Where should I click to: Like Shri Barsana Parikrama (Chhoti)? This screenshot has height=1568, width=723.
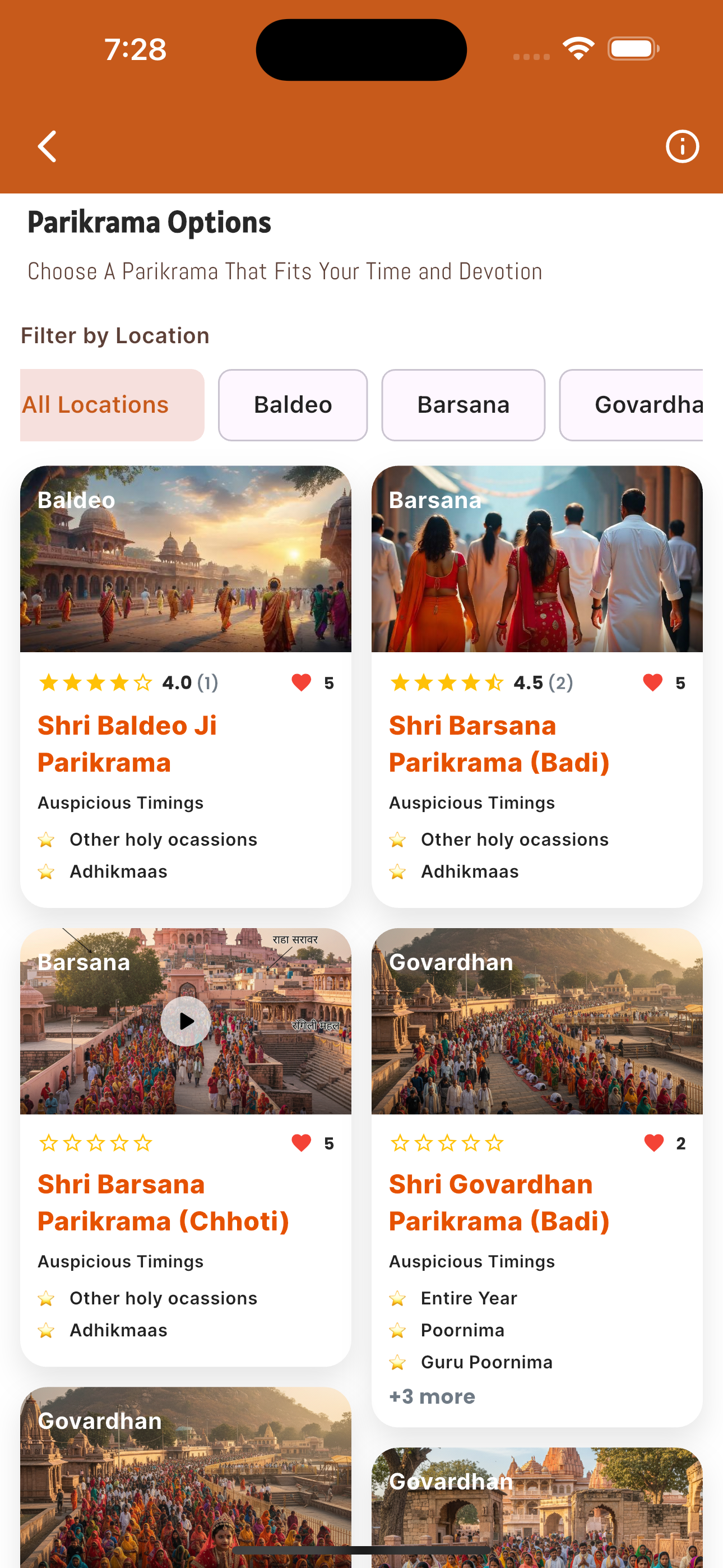(302, 1142)
